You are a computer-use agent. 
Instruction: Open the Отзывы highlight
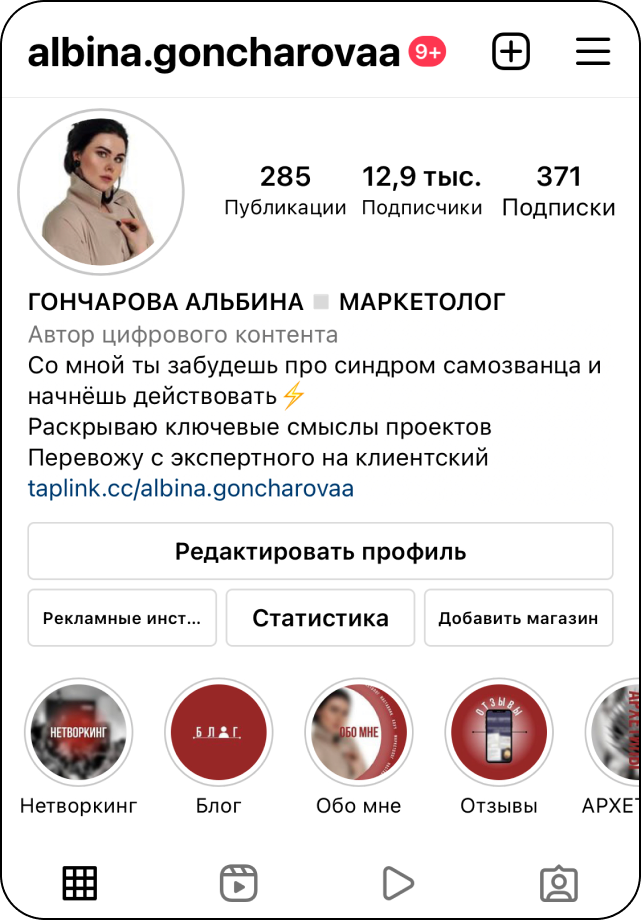point(498,733)
